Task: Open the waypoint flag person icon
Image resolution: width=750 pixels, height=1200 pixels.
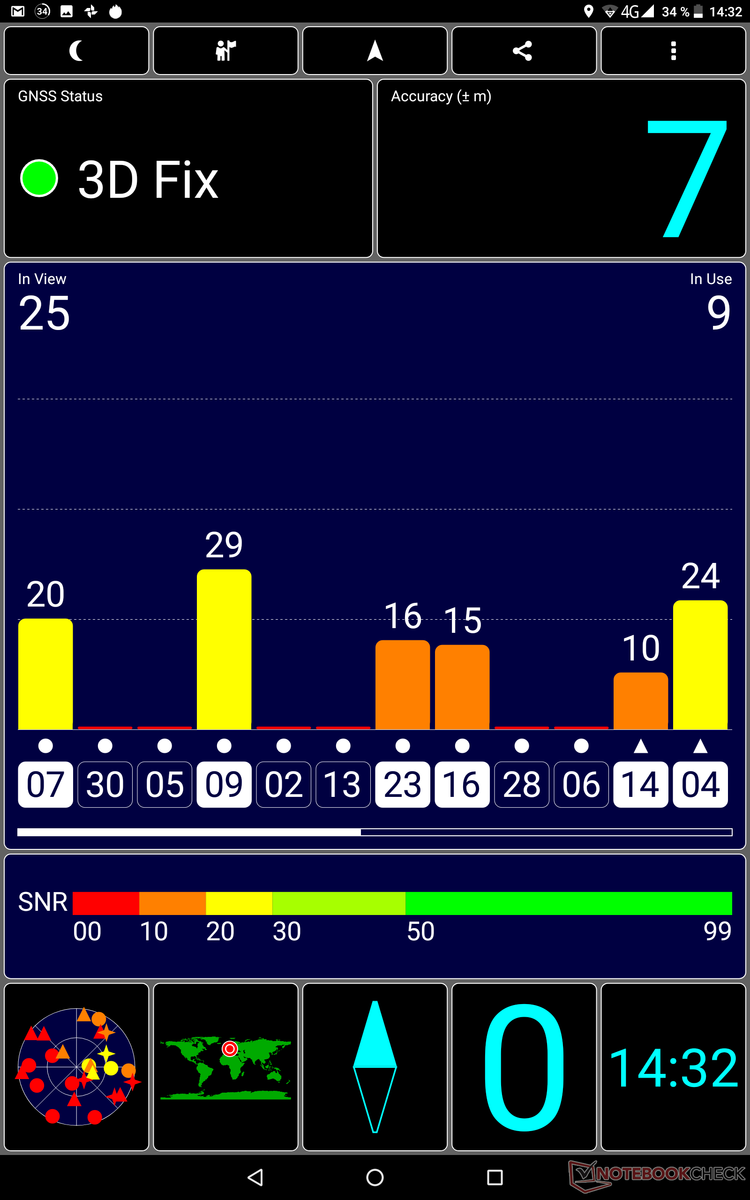Action: click(226, 51)
